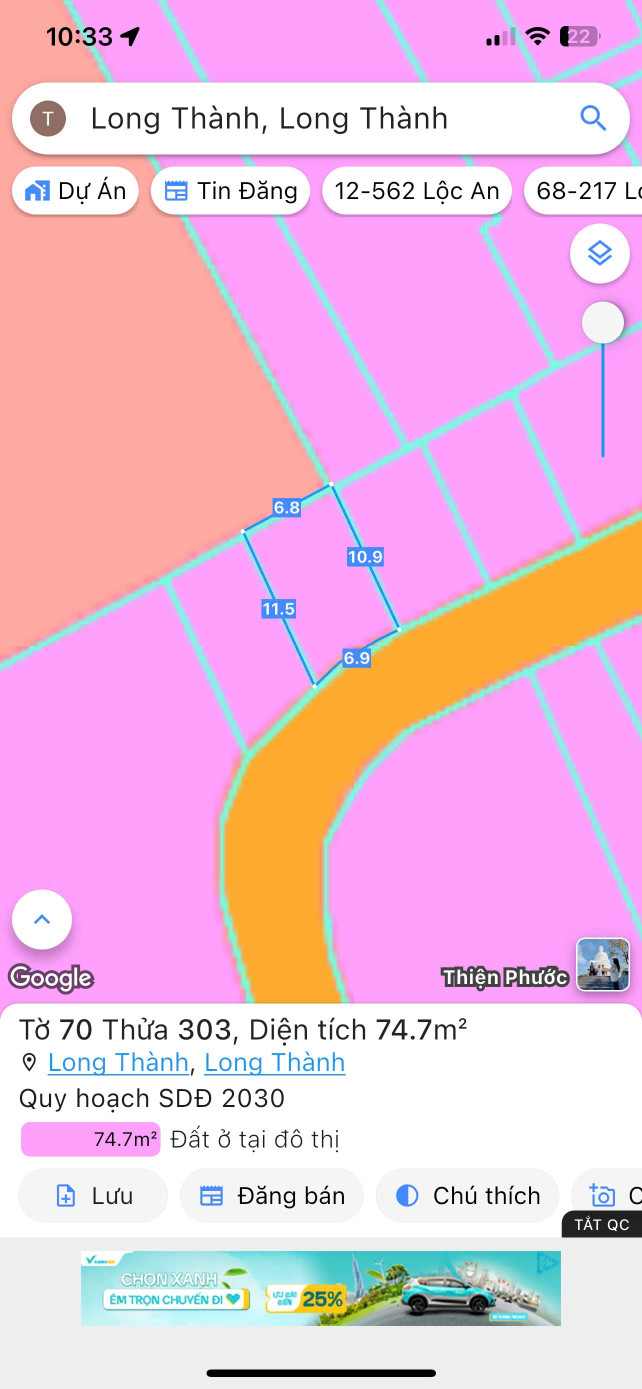Expand the panel with the up chevron
This screenshot has height=1389, width=642.
(x=42, y=919)
